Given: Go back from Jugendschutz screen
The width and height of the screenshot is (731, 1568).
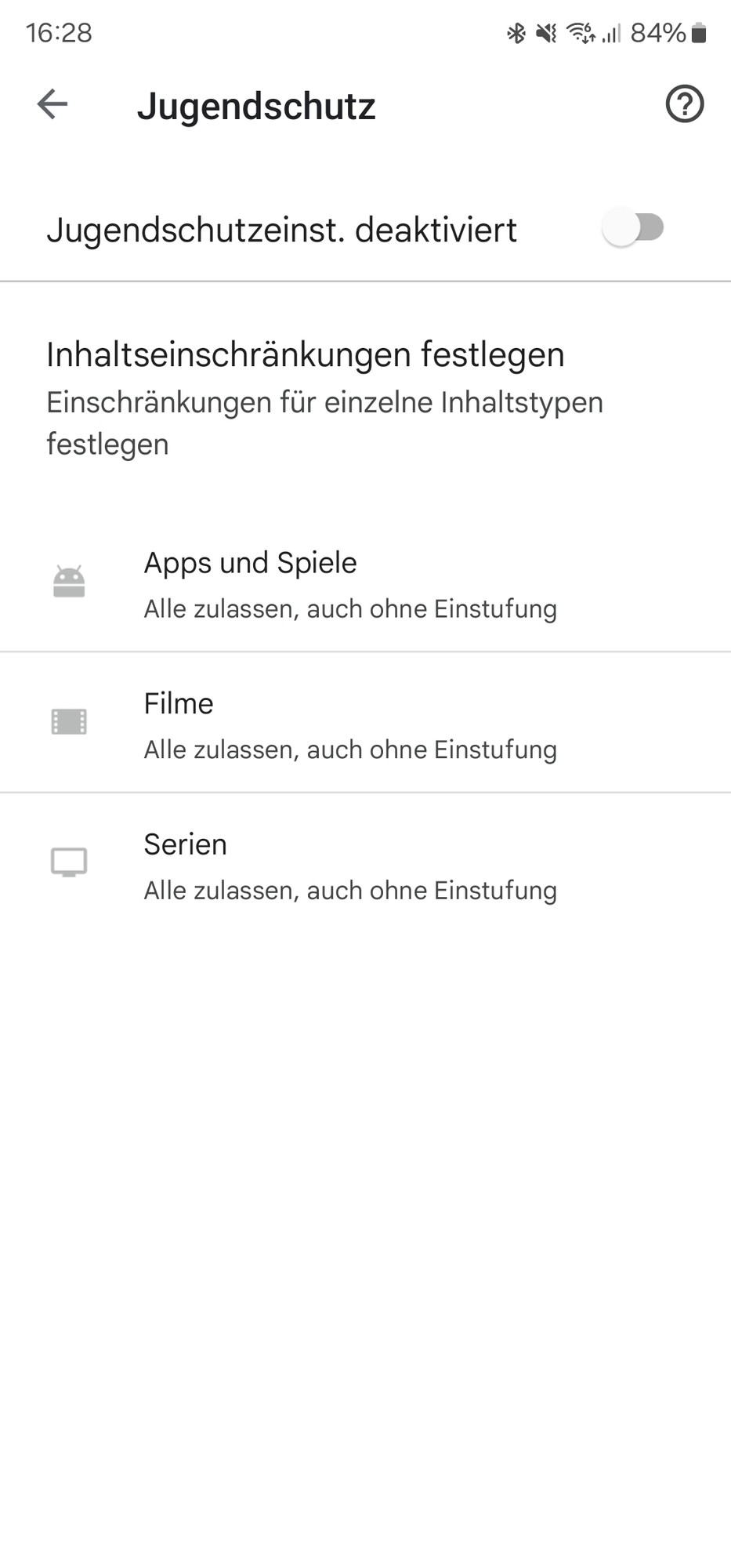Looking at the screenshot, I should (52, 104).
